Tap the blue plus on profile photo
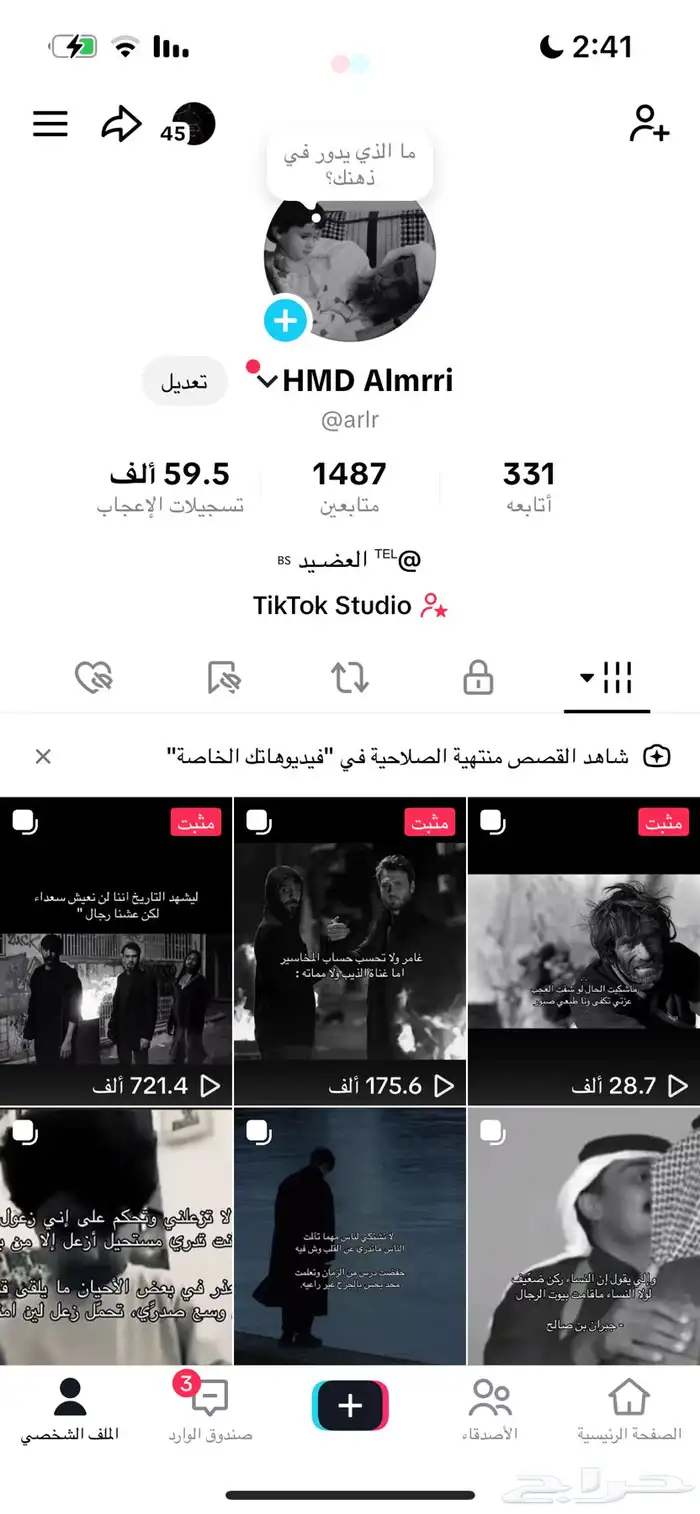Image resolution: width=700 pixels, height=1514 pixels. (x=286, y=320)
